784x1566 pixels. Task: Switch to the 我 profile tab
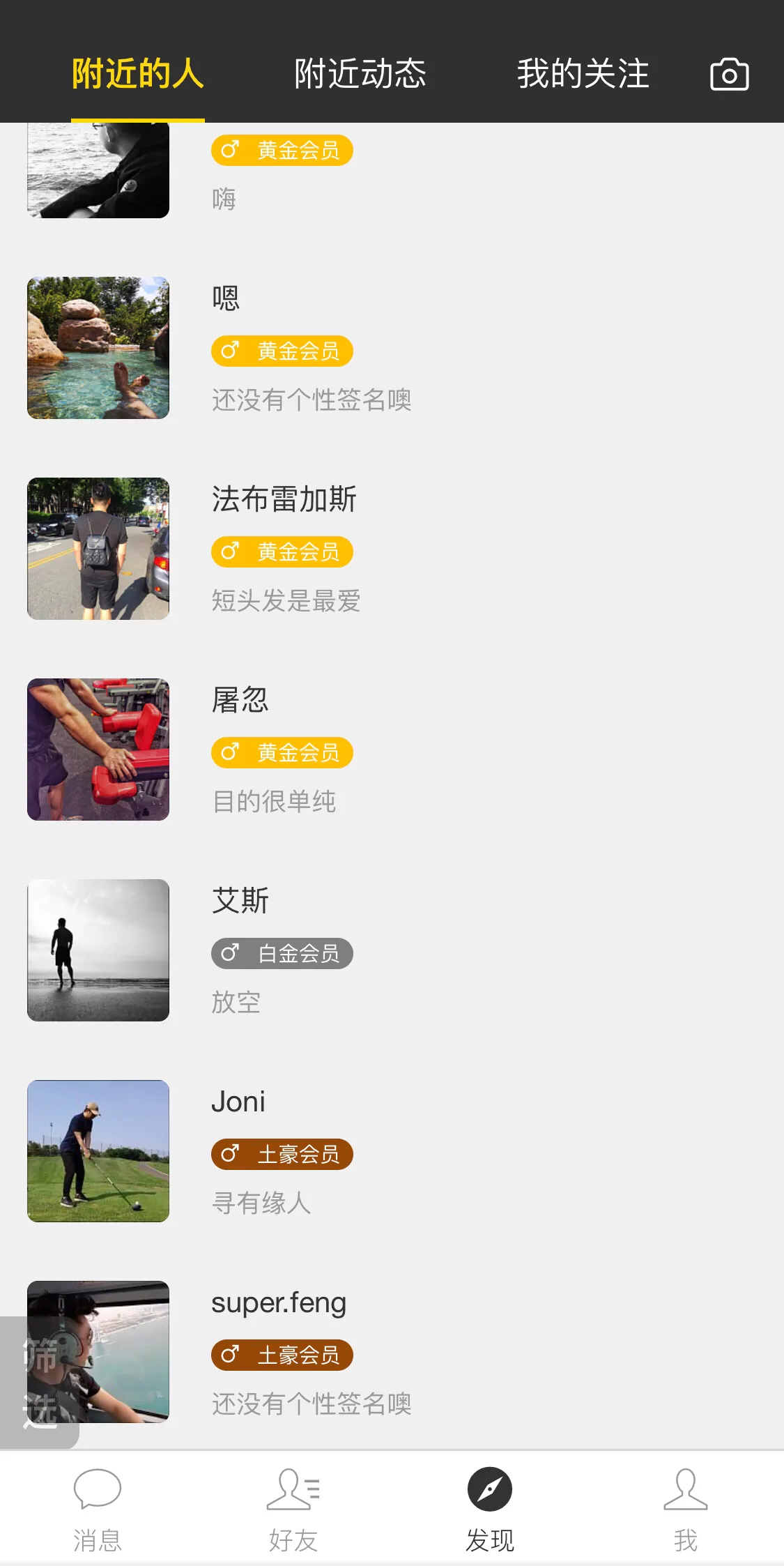[x=686, y=1509]
